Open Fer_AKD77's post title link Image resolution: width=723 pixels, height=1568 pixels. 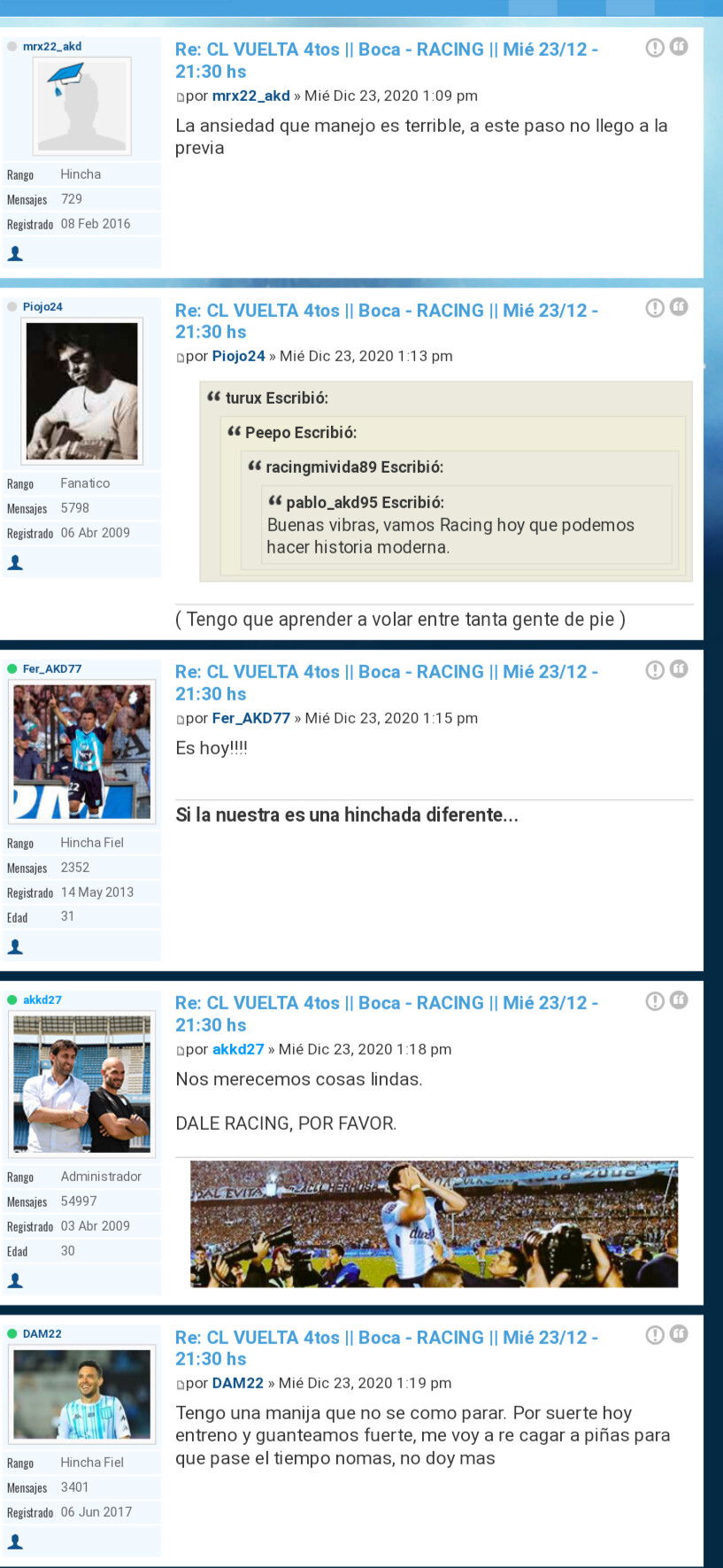coord(387,683)
